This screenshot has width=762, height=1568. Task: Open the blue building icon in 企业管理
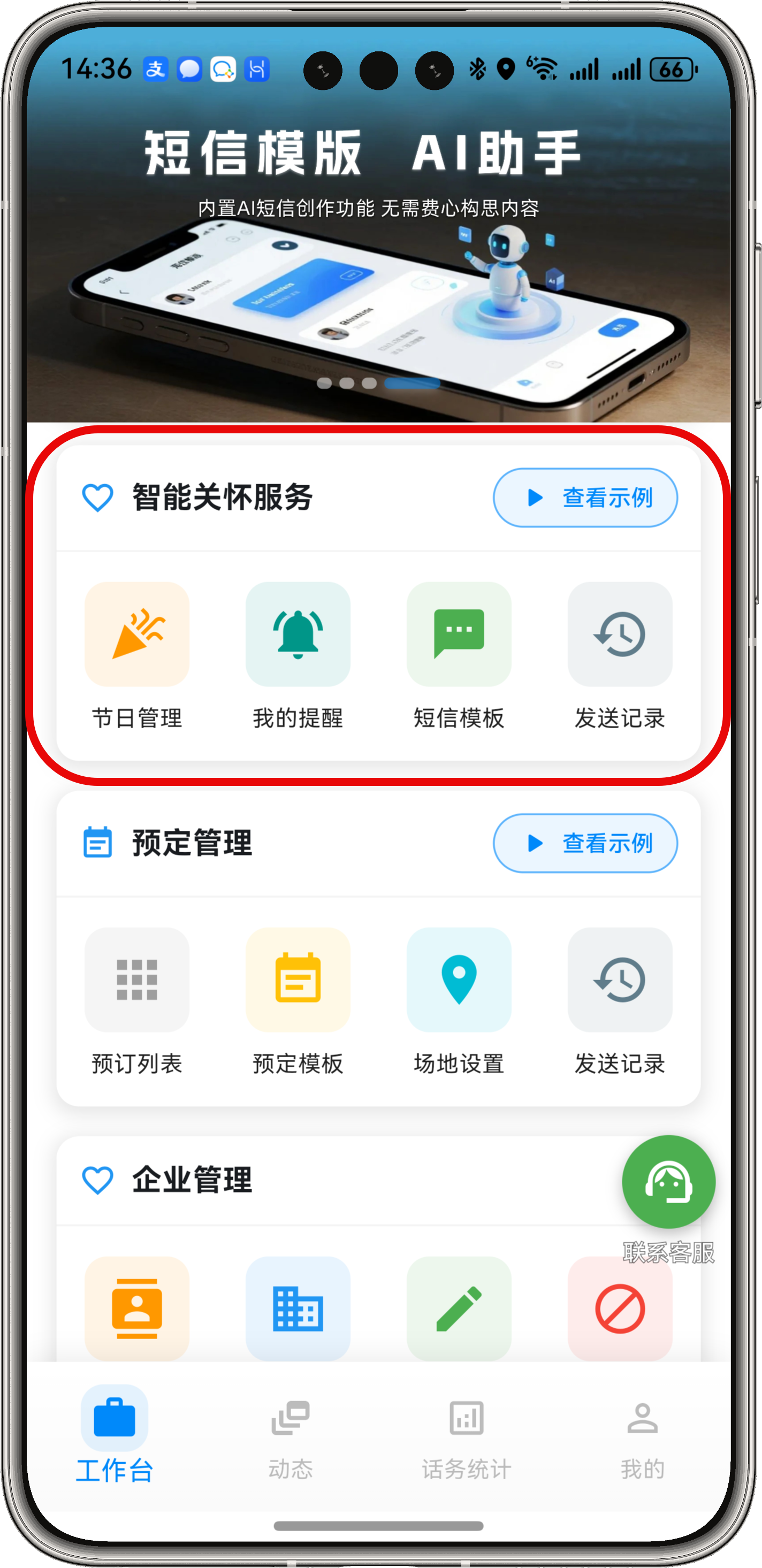(x=298, y=1309)
